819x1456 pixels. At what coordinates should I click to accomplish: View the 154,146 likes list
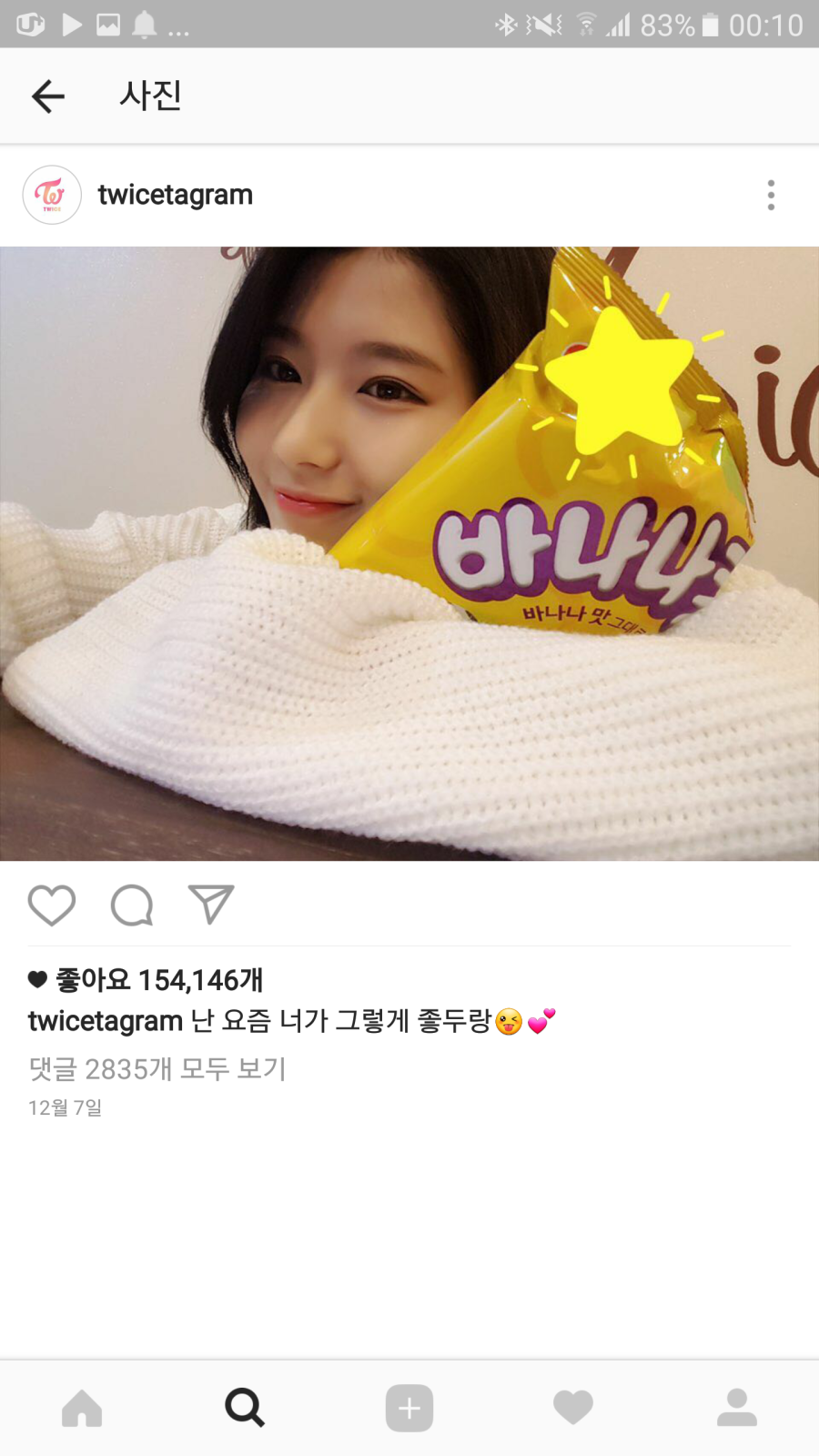pyautogui.click(x=158, y=980)
